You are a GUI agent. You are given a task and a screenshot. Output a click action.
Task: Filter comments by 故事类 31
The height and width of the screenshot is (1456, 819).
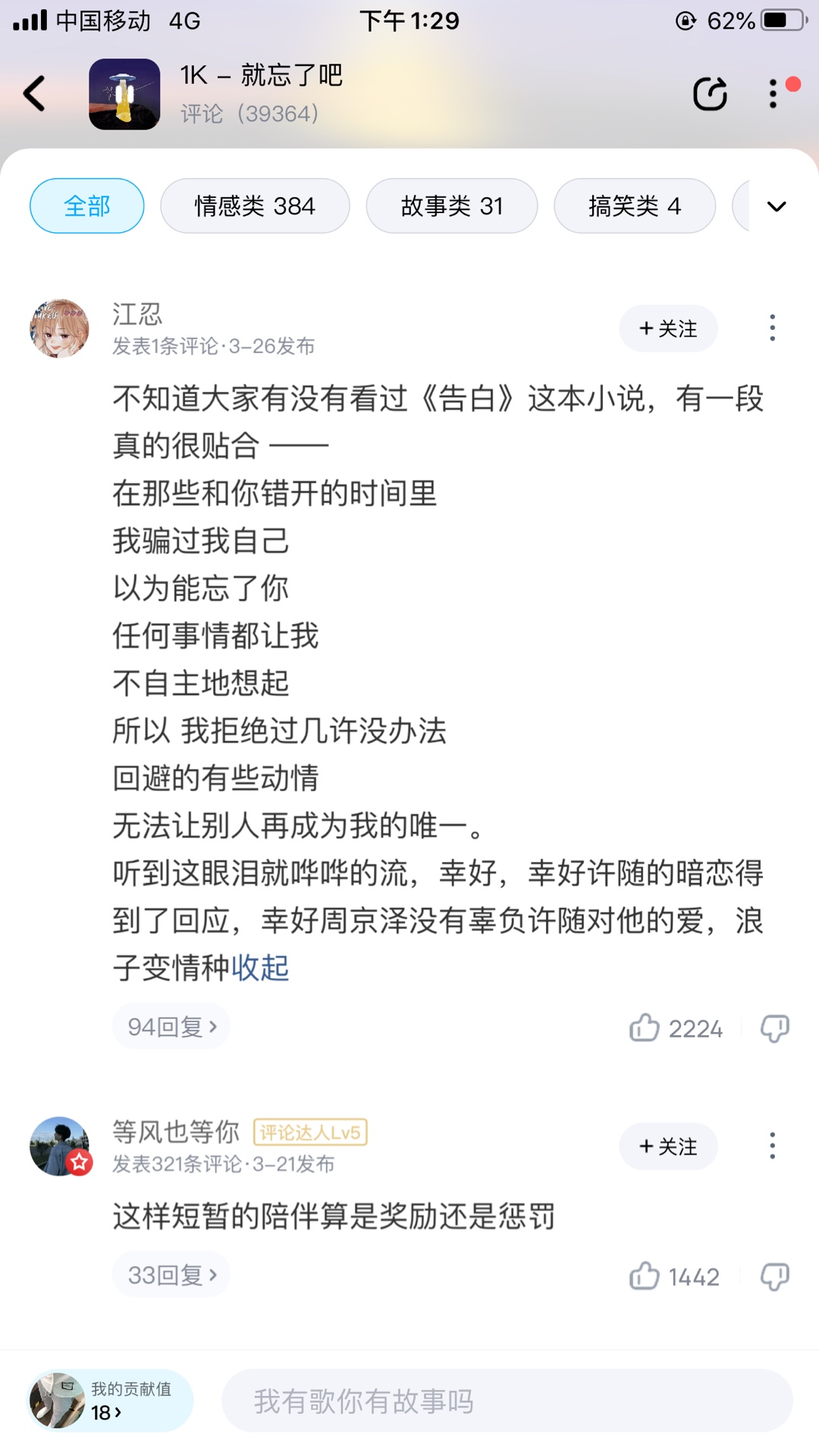pyautogui.click(x=452, y=206)
